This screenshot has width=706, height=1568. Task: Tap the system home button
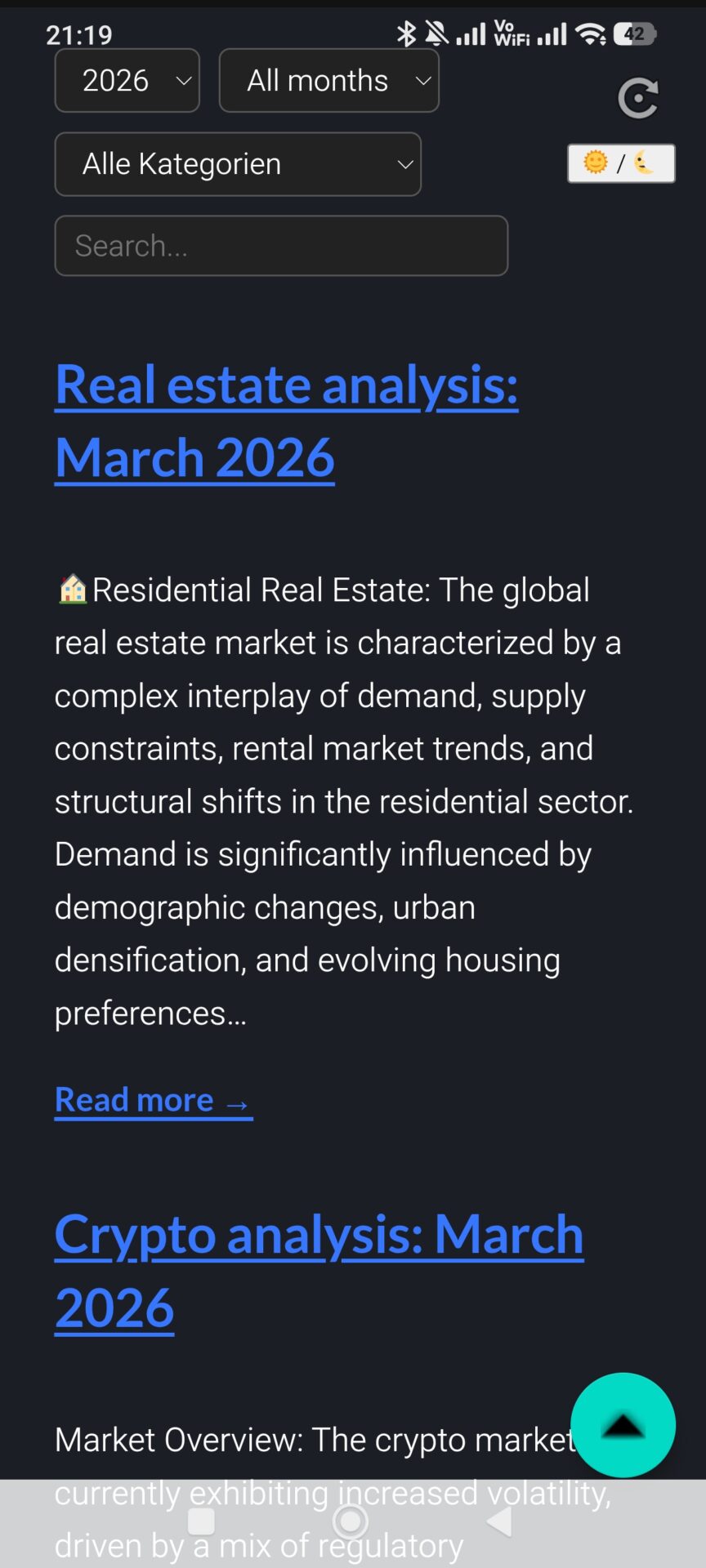(351, 1521)
